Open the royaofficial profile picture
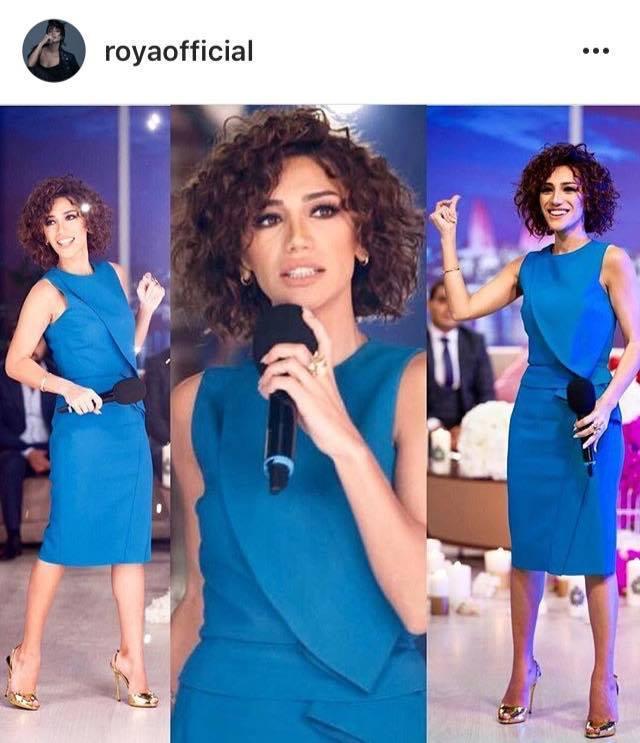Image resolution: width=640 pixels, height=743 pixels. [x=54, y=51]
